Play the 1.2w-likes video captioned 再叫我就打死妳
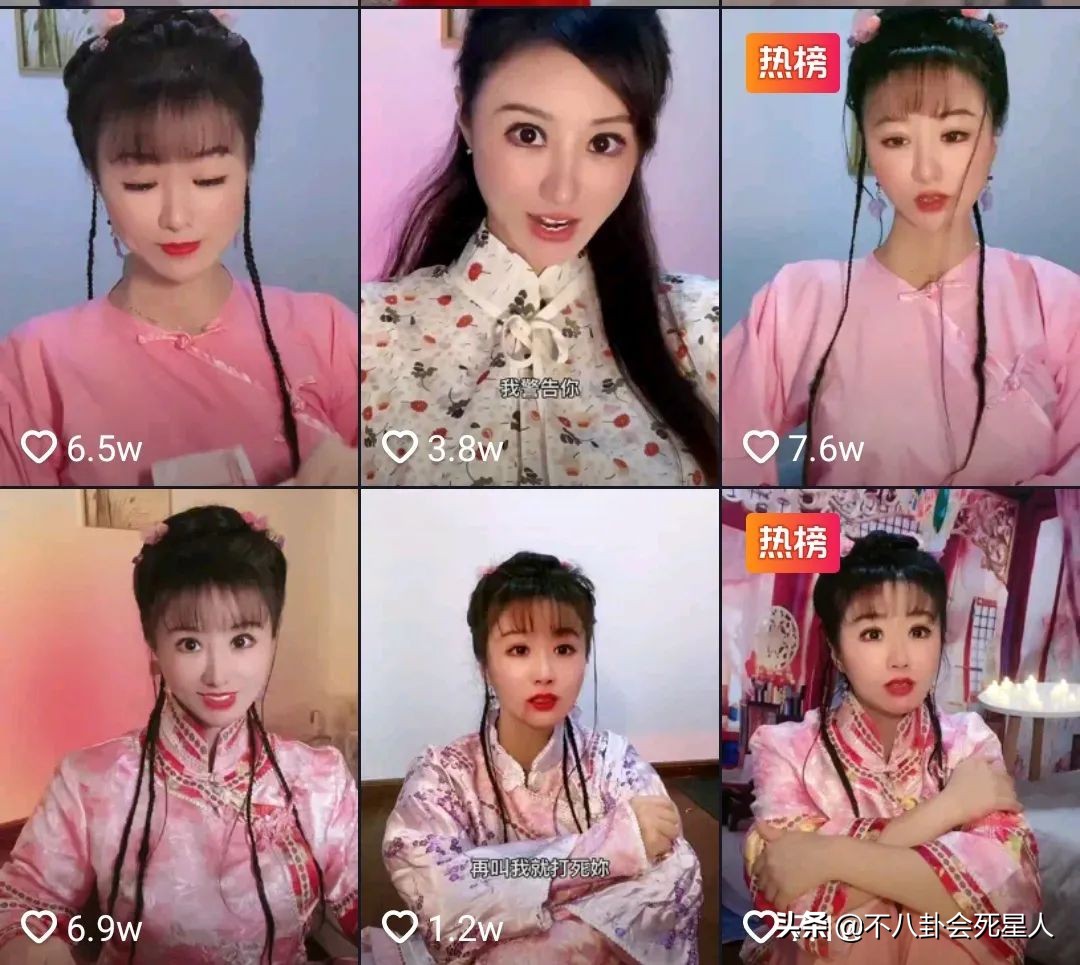The width and height of the screenshot is (1080, 965). point(539,725)
